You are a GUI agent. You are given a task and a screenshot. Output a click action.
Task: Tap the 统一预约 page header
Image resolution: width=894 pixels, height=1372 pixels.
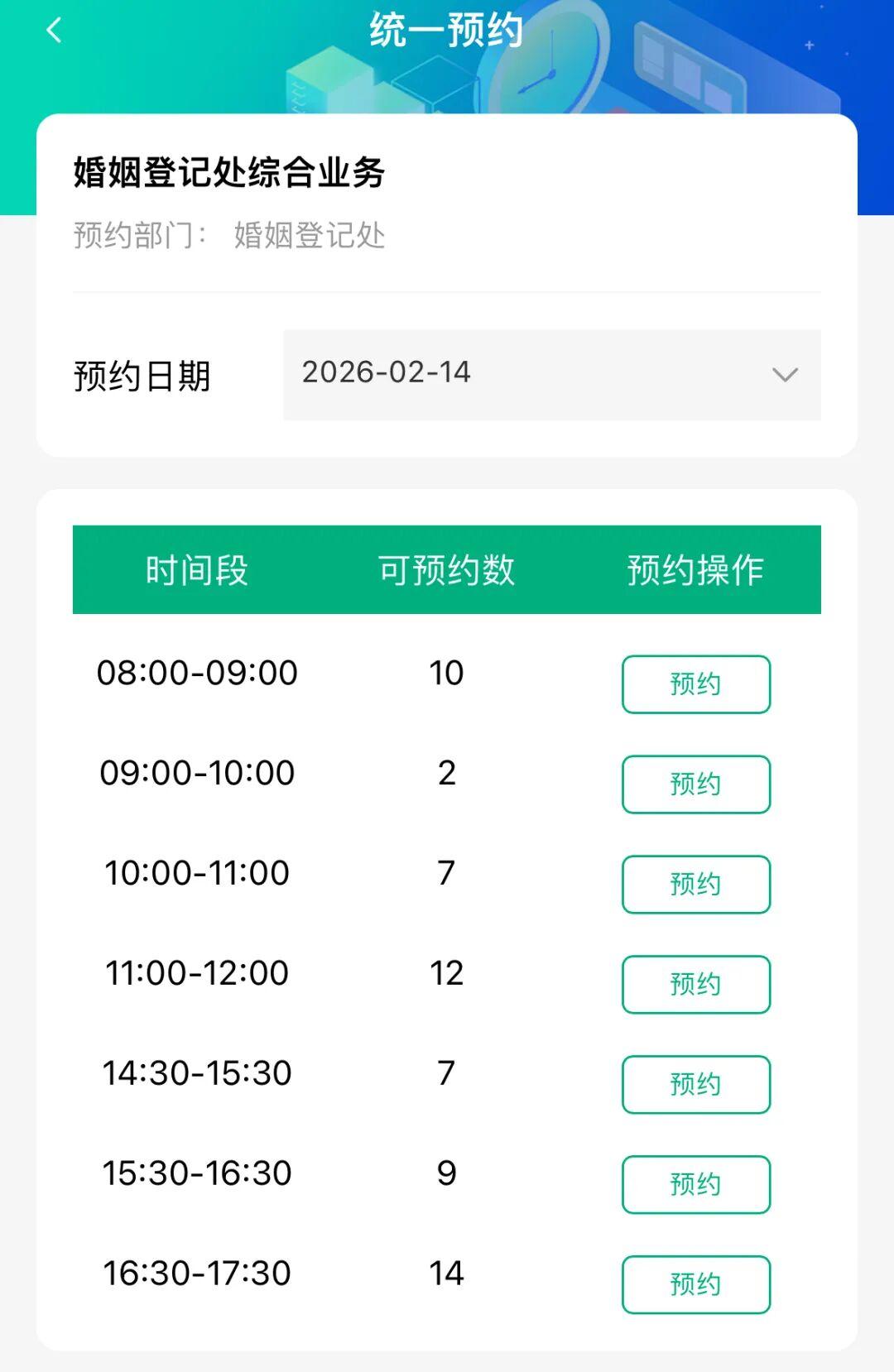point(447,29)
